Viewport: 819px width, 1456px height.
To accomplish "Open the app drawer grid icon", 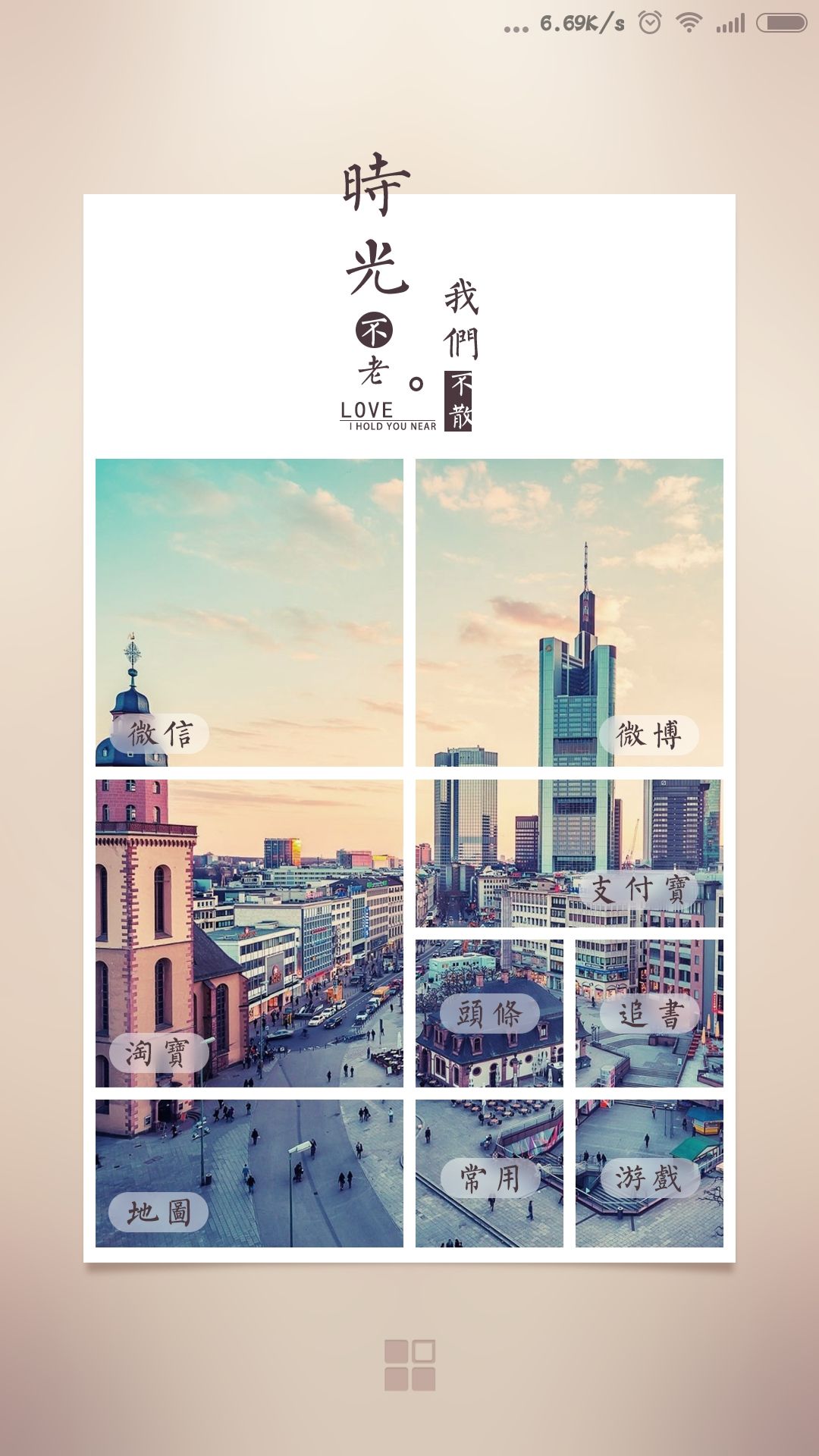I will [409, 1365].
